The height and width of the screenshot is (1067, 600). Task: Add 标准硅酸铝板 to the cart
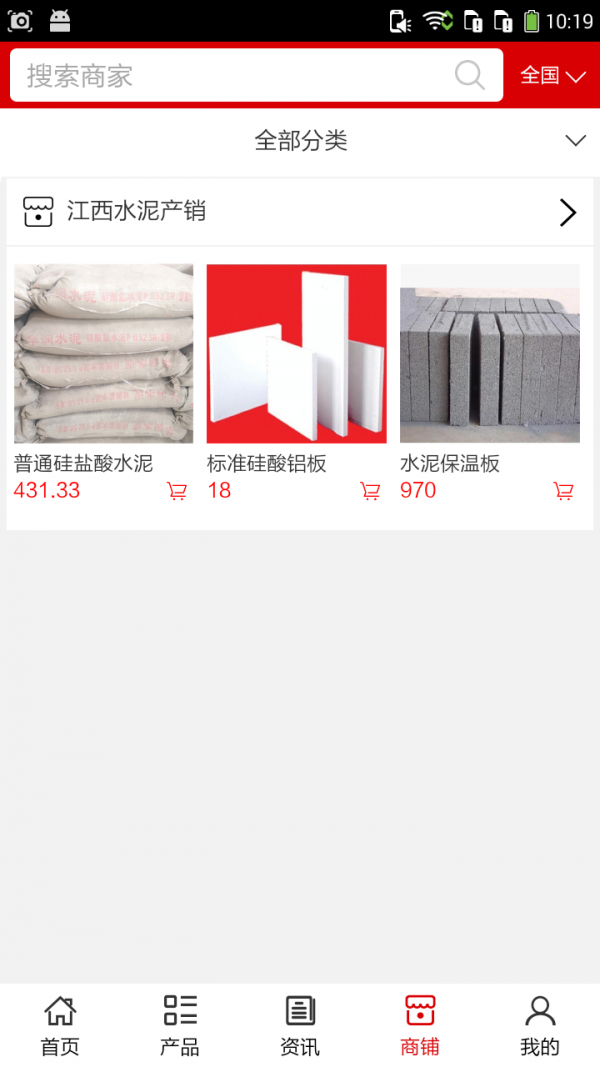370,491
